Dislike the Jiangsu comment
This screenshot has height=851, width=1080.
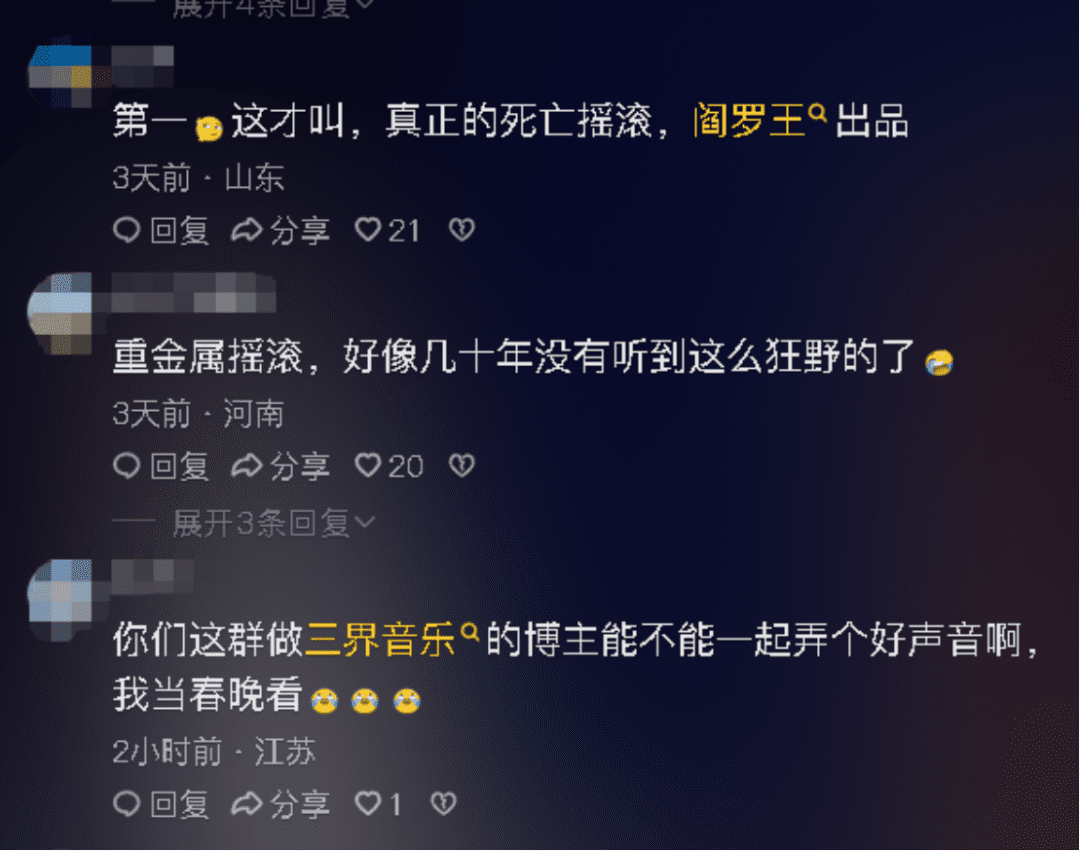(x=442, y=803)
